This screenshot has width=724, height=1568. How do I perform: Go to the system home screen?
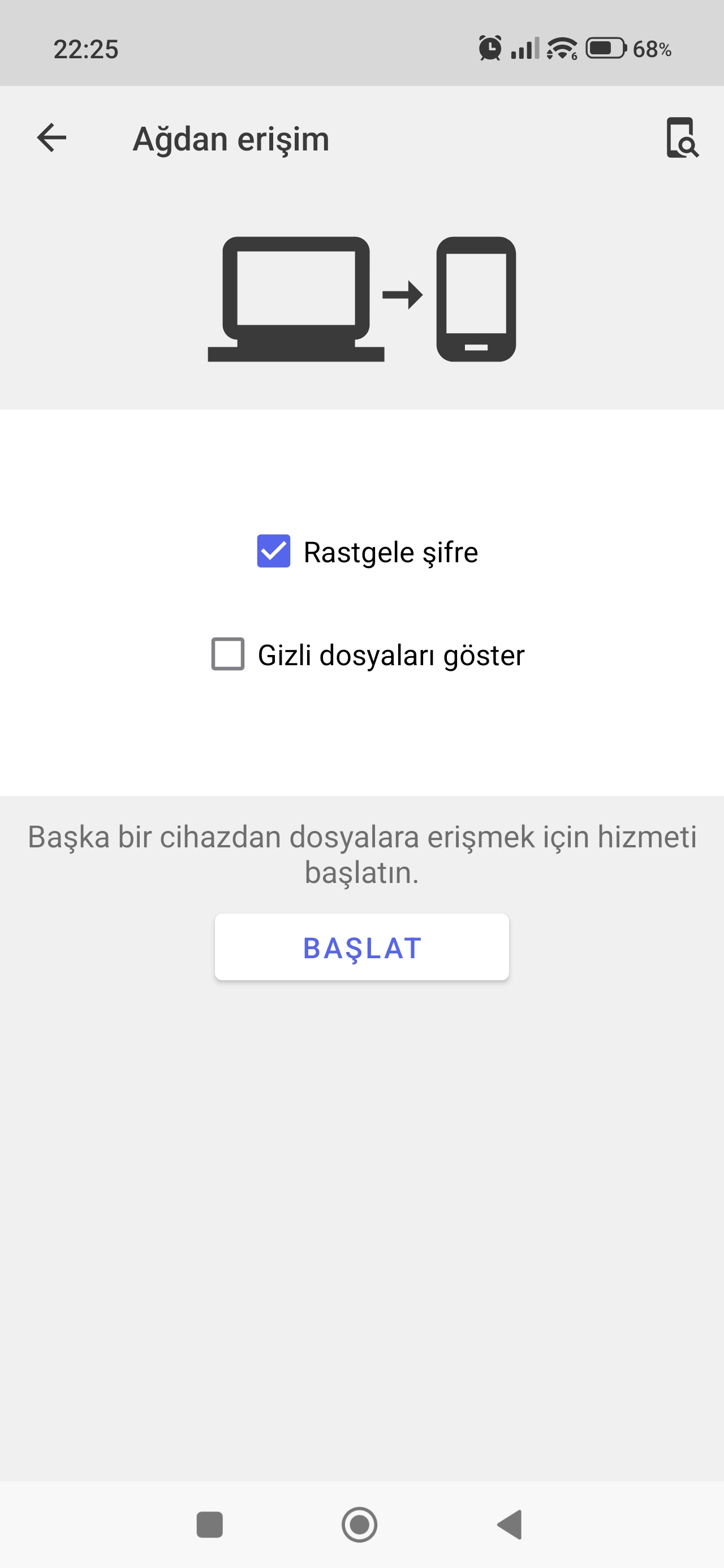(359, 1525)
